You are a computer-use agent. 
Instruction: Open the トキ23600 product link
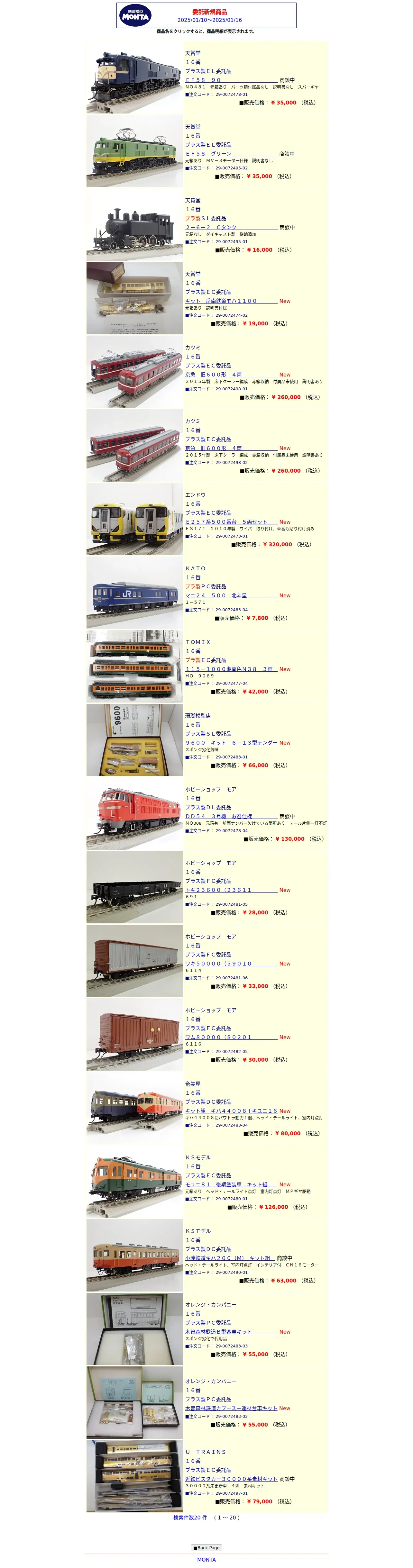pos(232,890)
